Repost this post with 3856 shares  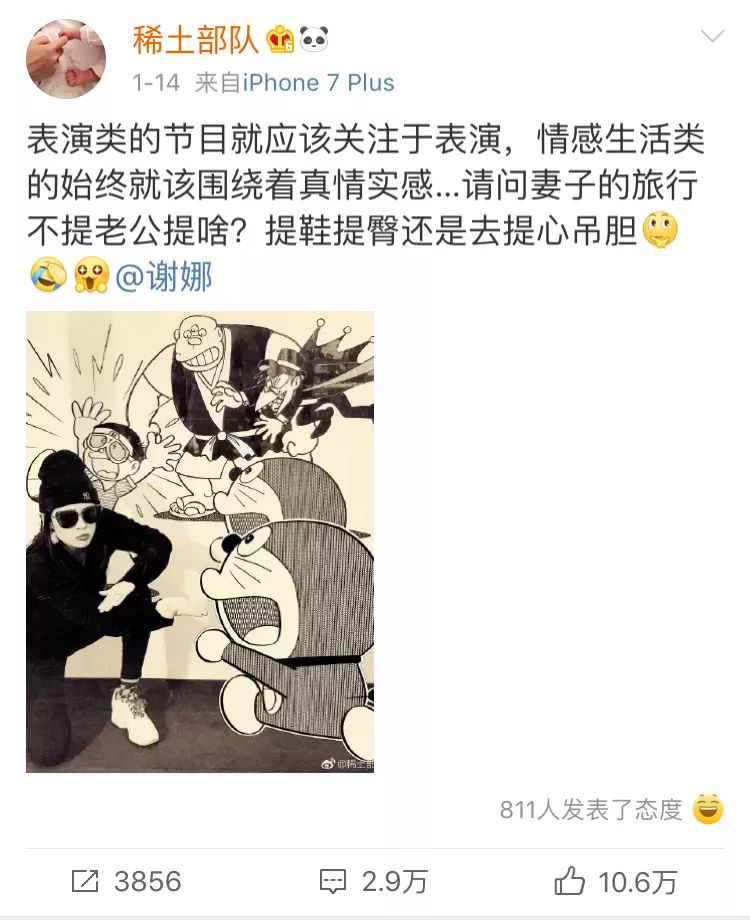[x=127, y=881]
